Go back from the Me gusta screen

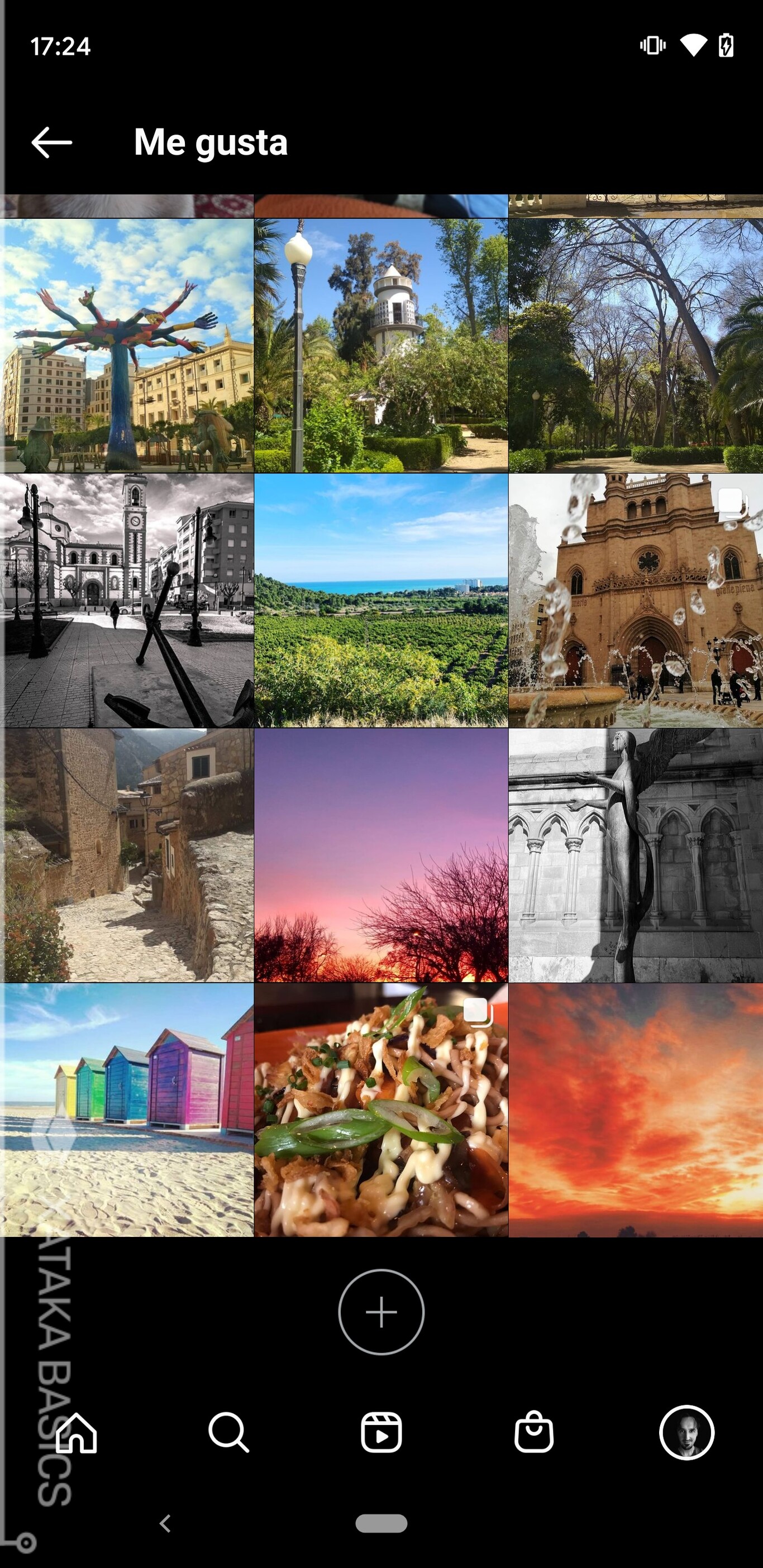(x=52, y=142)
